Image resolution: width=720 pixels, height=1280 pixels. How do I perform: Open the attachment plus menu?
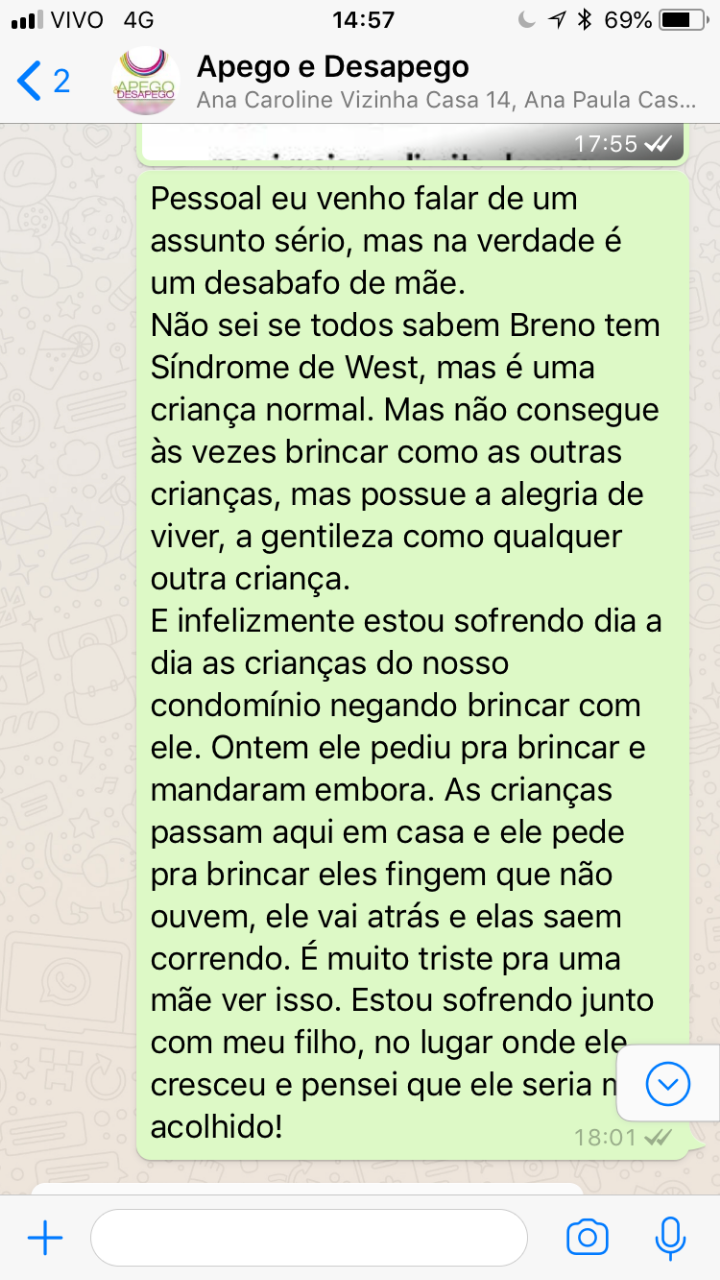(45, 1239)
